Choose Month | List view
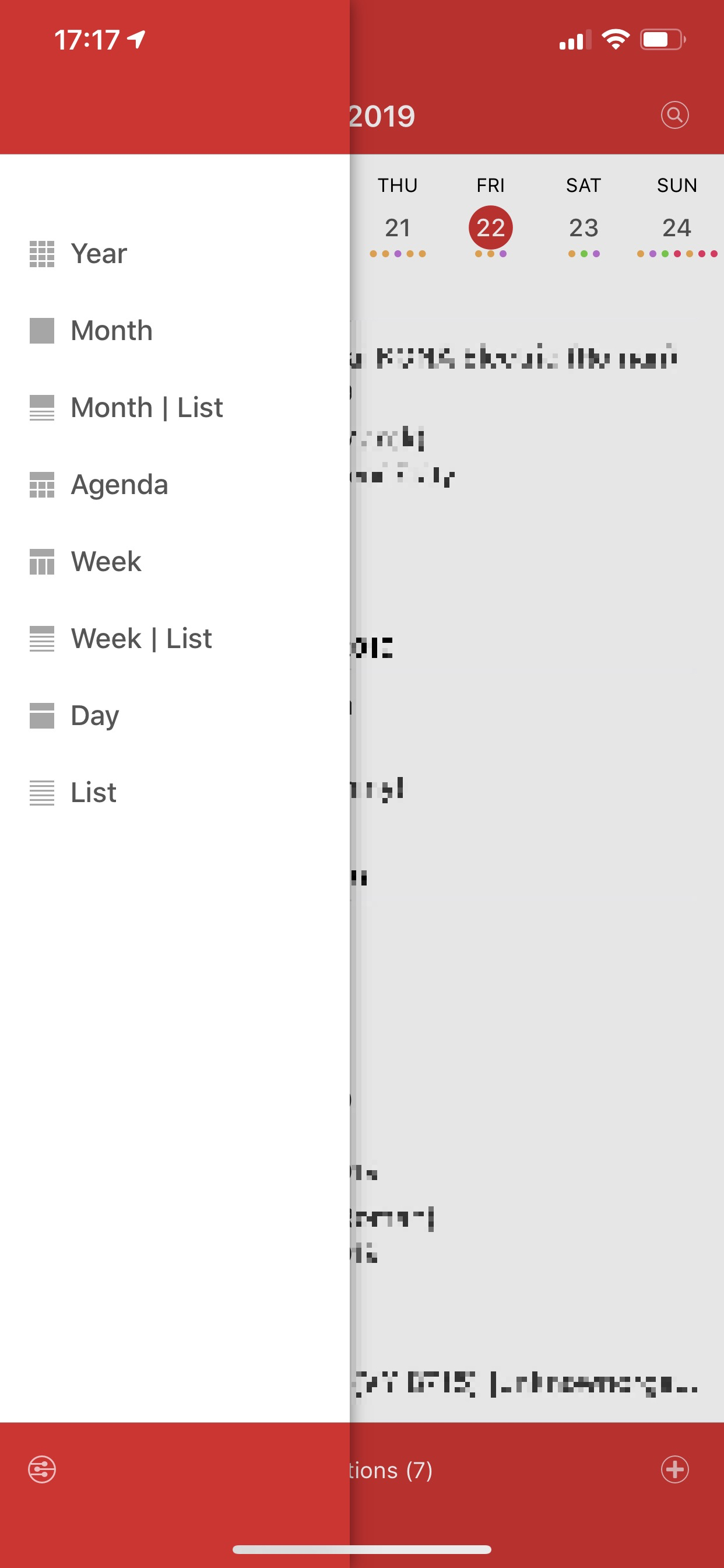724x1568 pixels. pyautogui.click(x=175, y=408)
